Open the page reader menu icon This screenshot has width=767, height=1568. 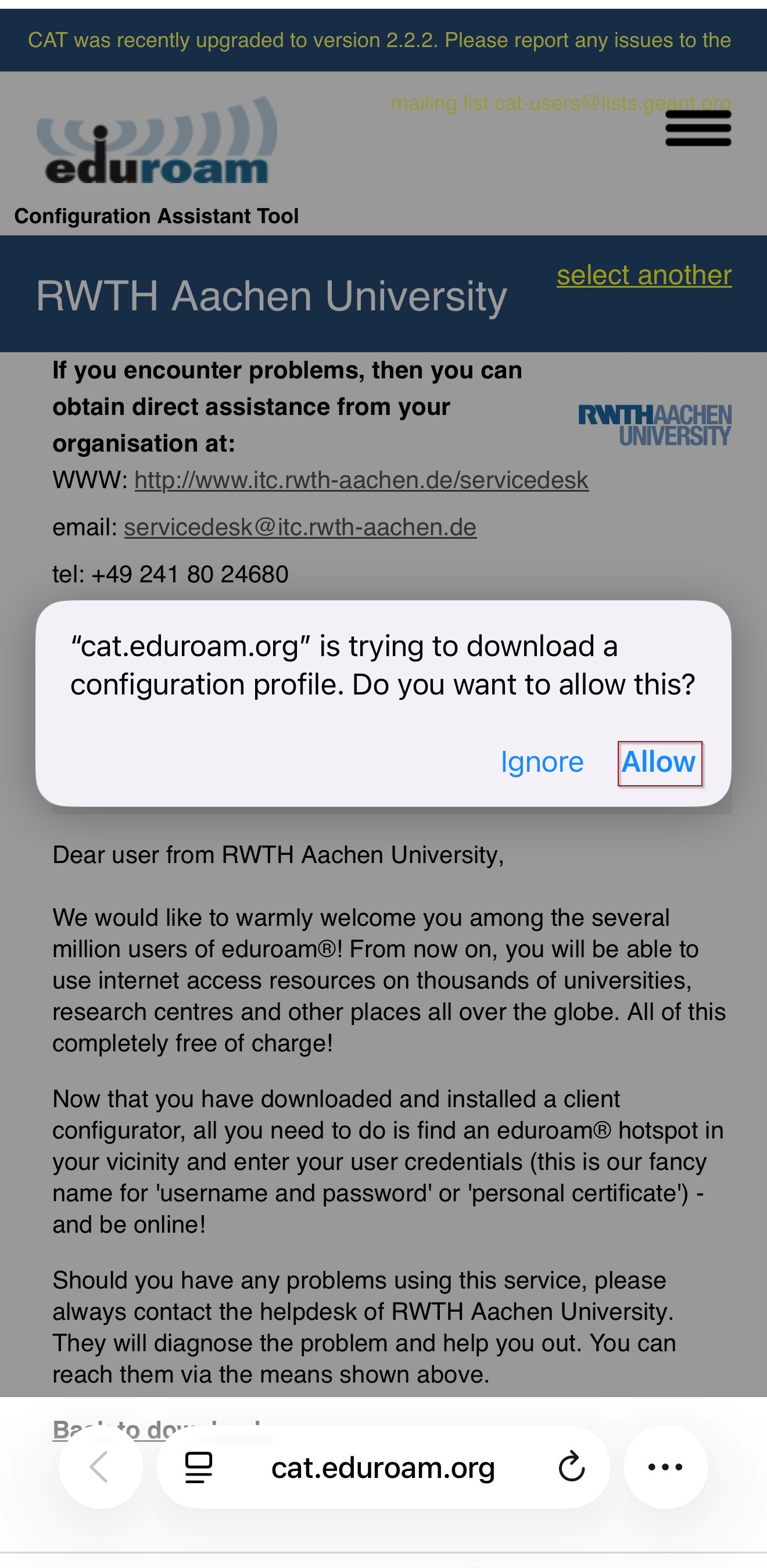click(x=199, y=1467)
